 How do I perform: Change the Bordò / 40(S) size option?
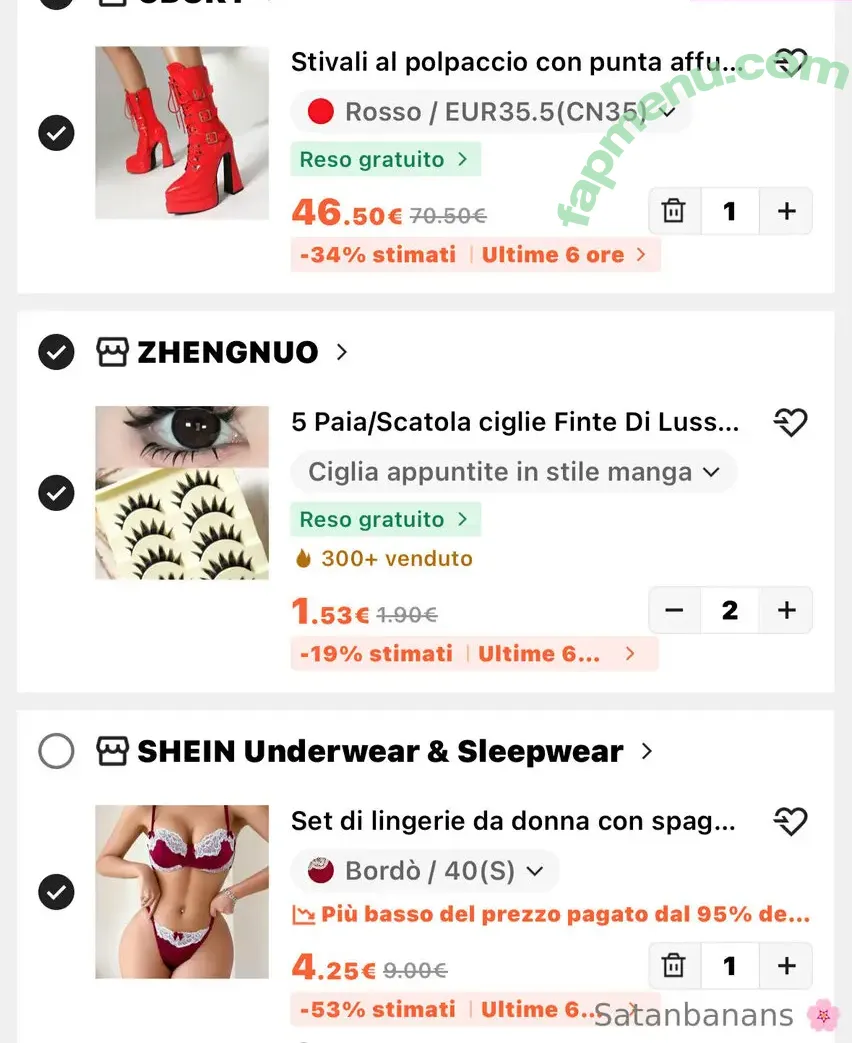[425, 871]
